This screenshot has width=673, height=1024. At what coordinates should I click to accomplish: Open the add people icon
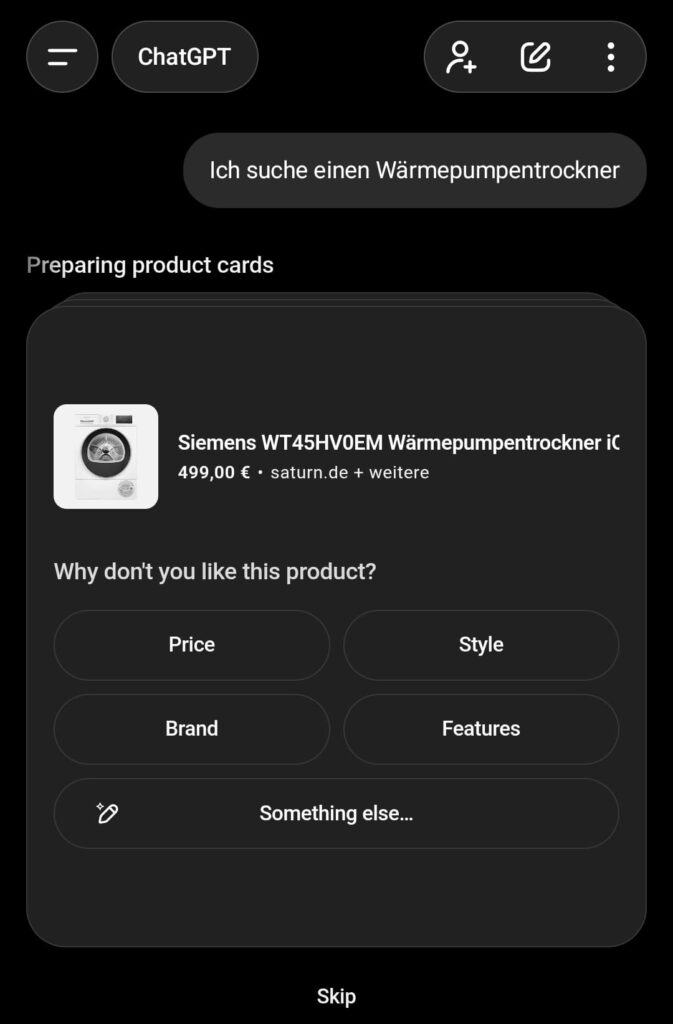[x=461, y=57]
